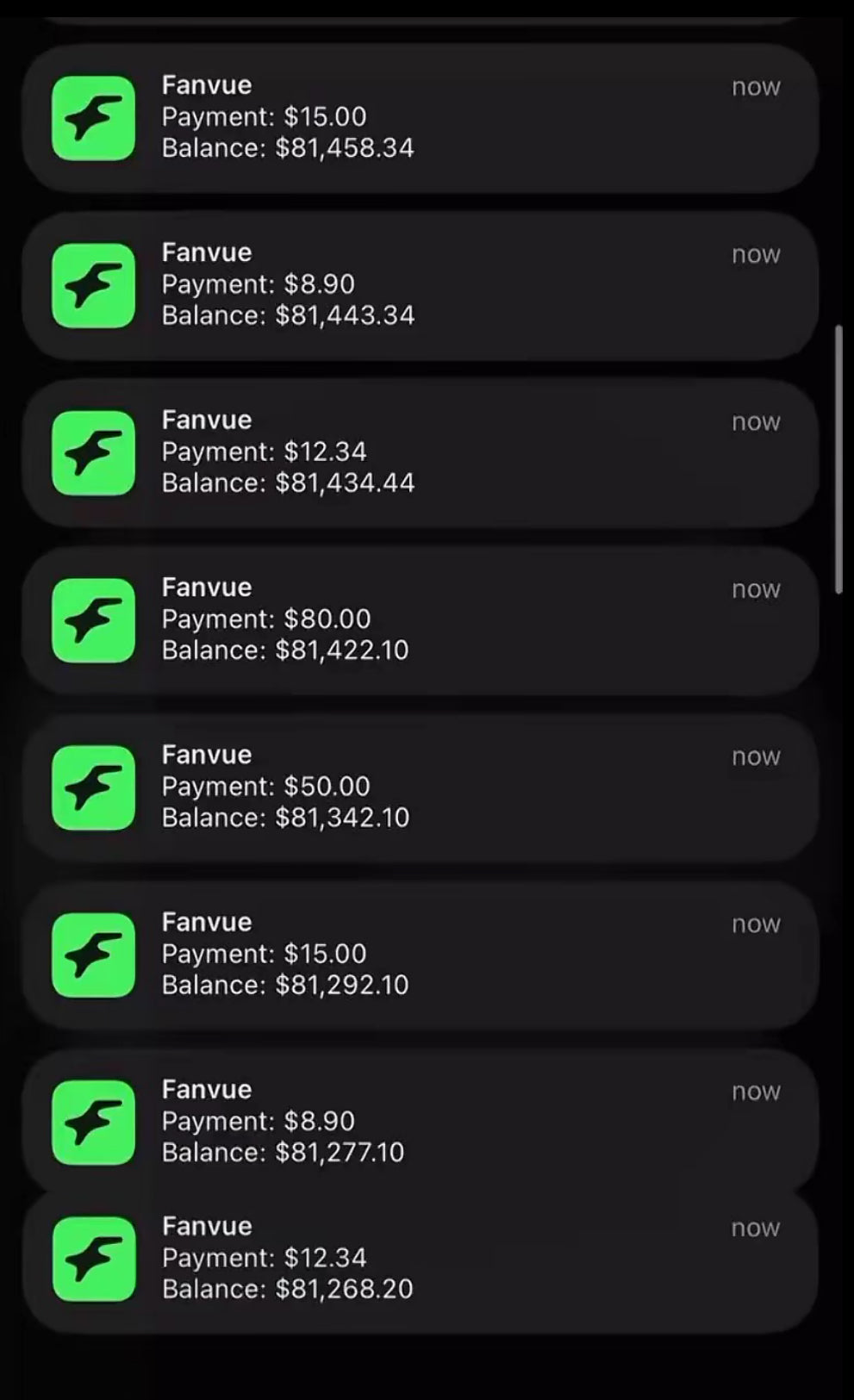Open the notification showing balance $81,277.10

click(420, 1118)
